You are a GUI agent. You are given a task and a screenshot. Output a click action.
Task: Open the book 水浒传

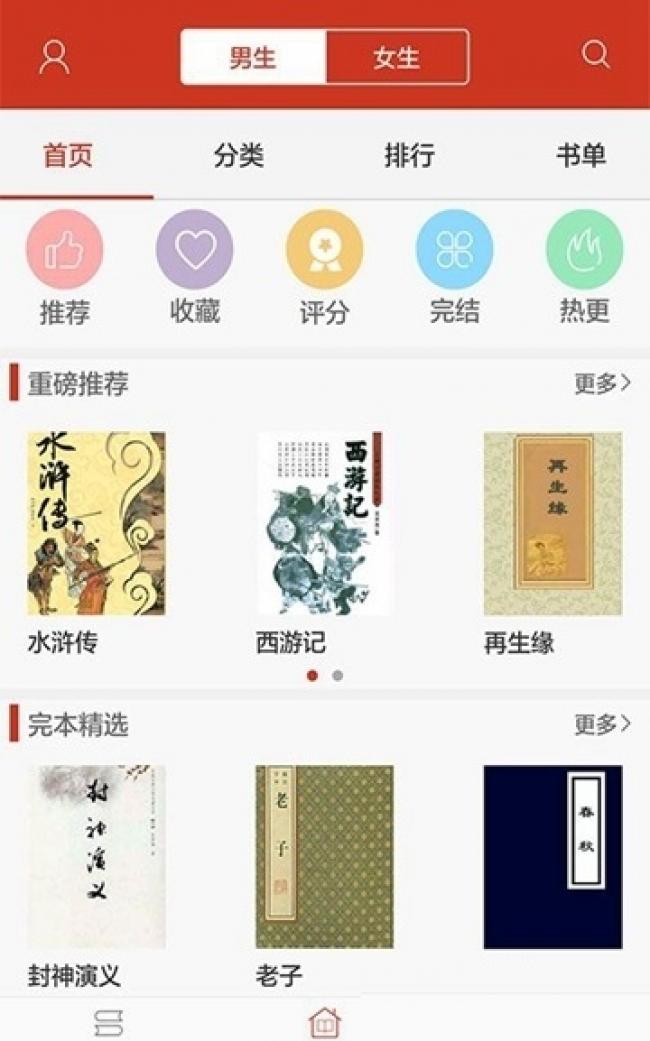pos(96,523)
